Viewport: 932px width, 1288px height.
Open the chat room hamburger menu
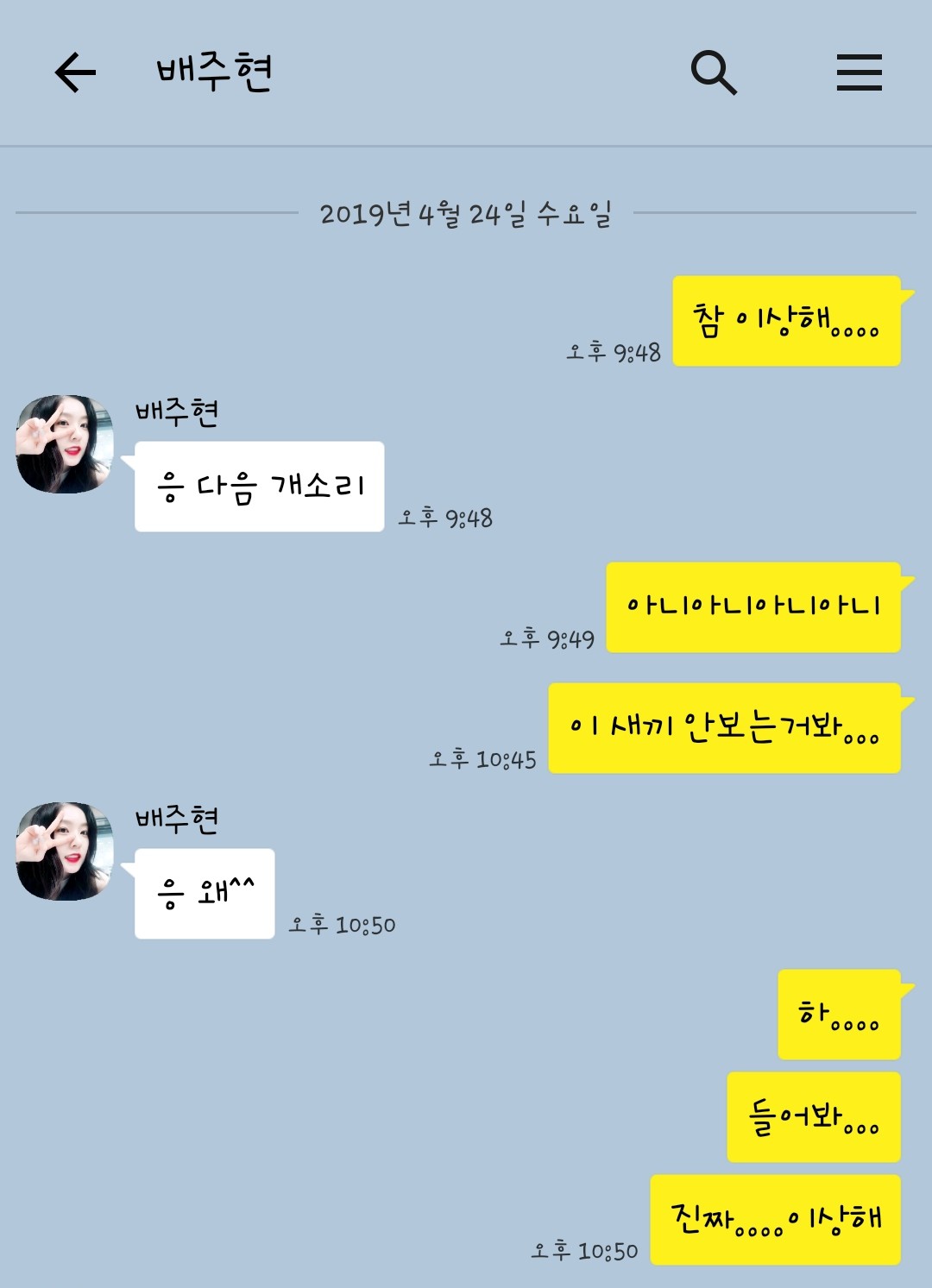(859, 72)
